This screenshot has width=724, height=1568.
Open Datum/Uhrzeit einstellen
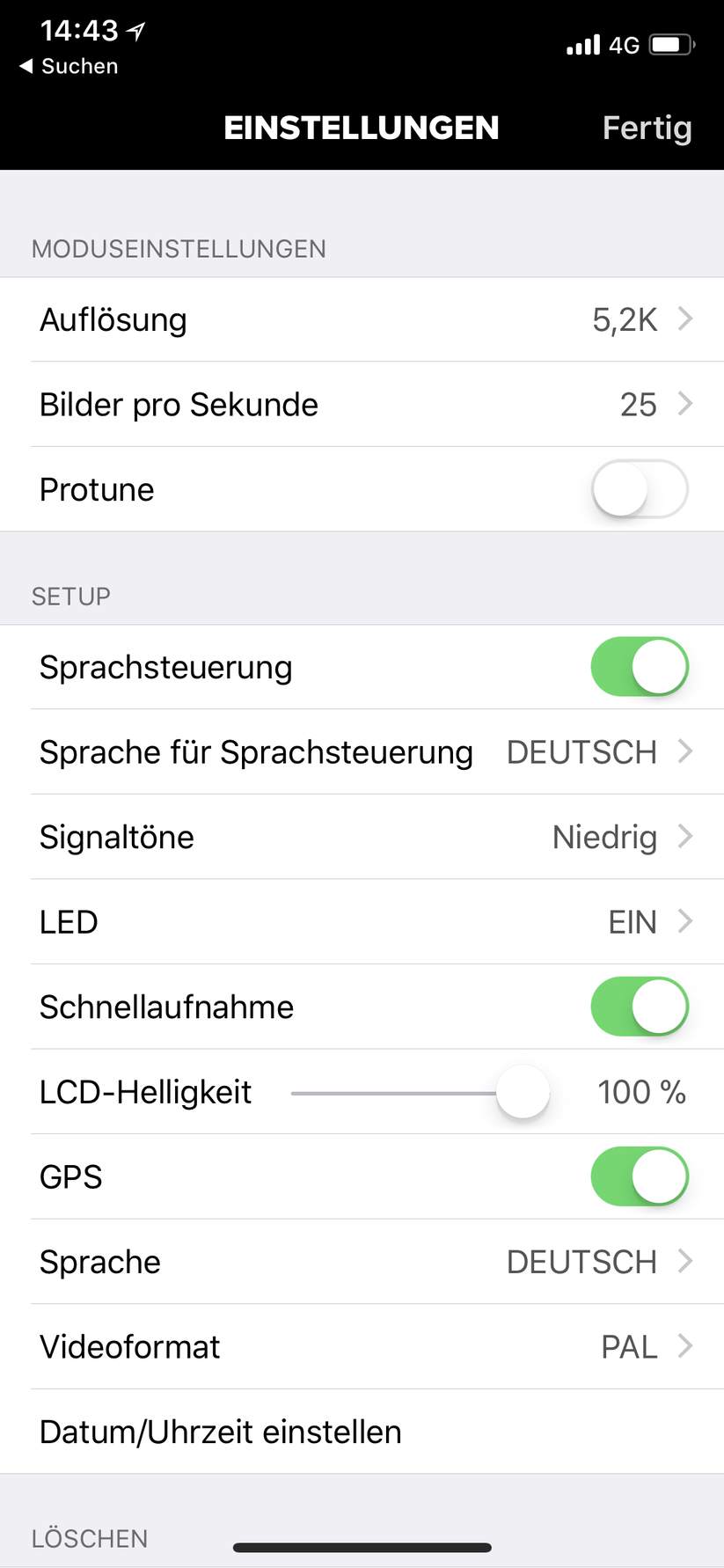(362, 1432)
